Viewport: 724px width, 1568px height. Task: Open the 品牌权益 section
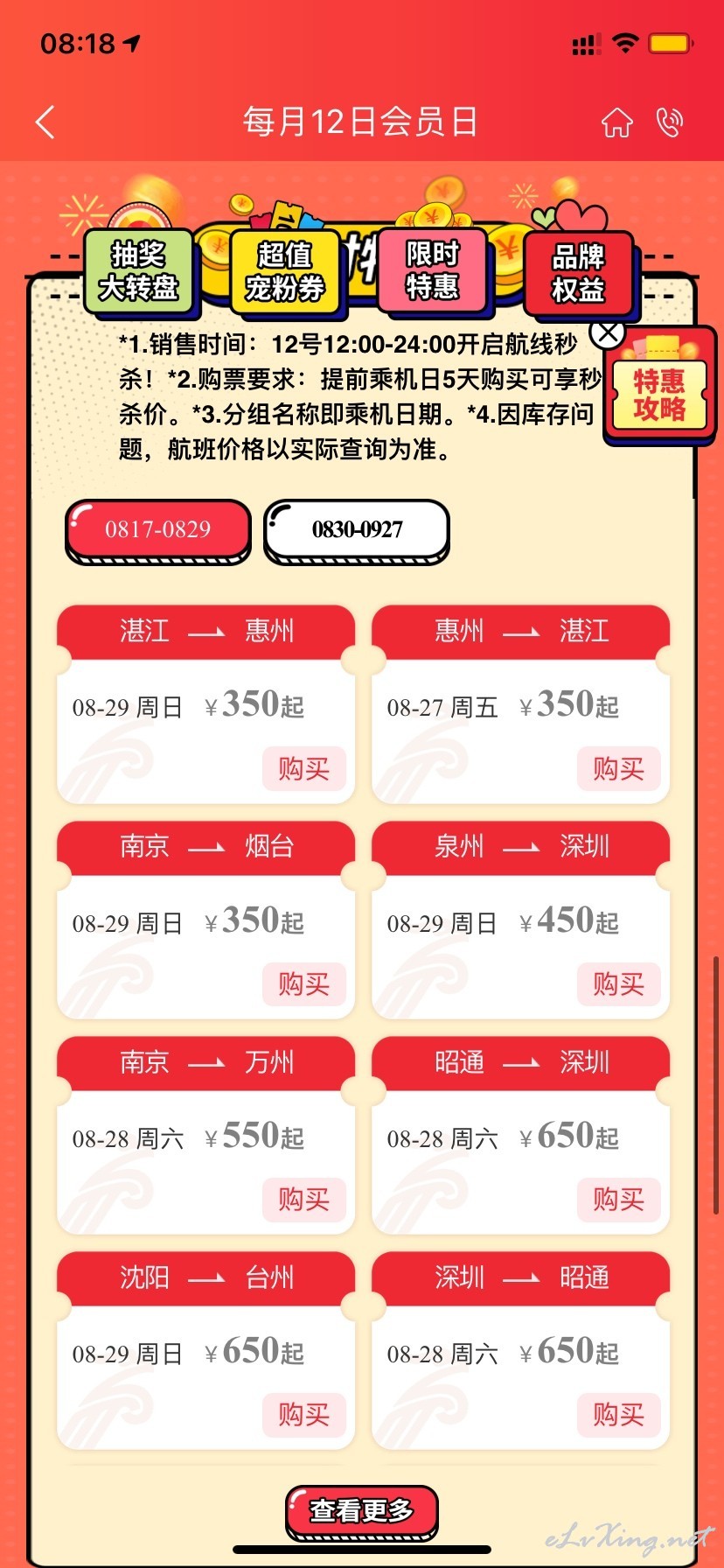click(578, 272)
